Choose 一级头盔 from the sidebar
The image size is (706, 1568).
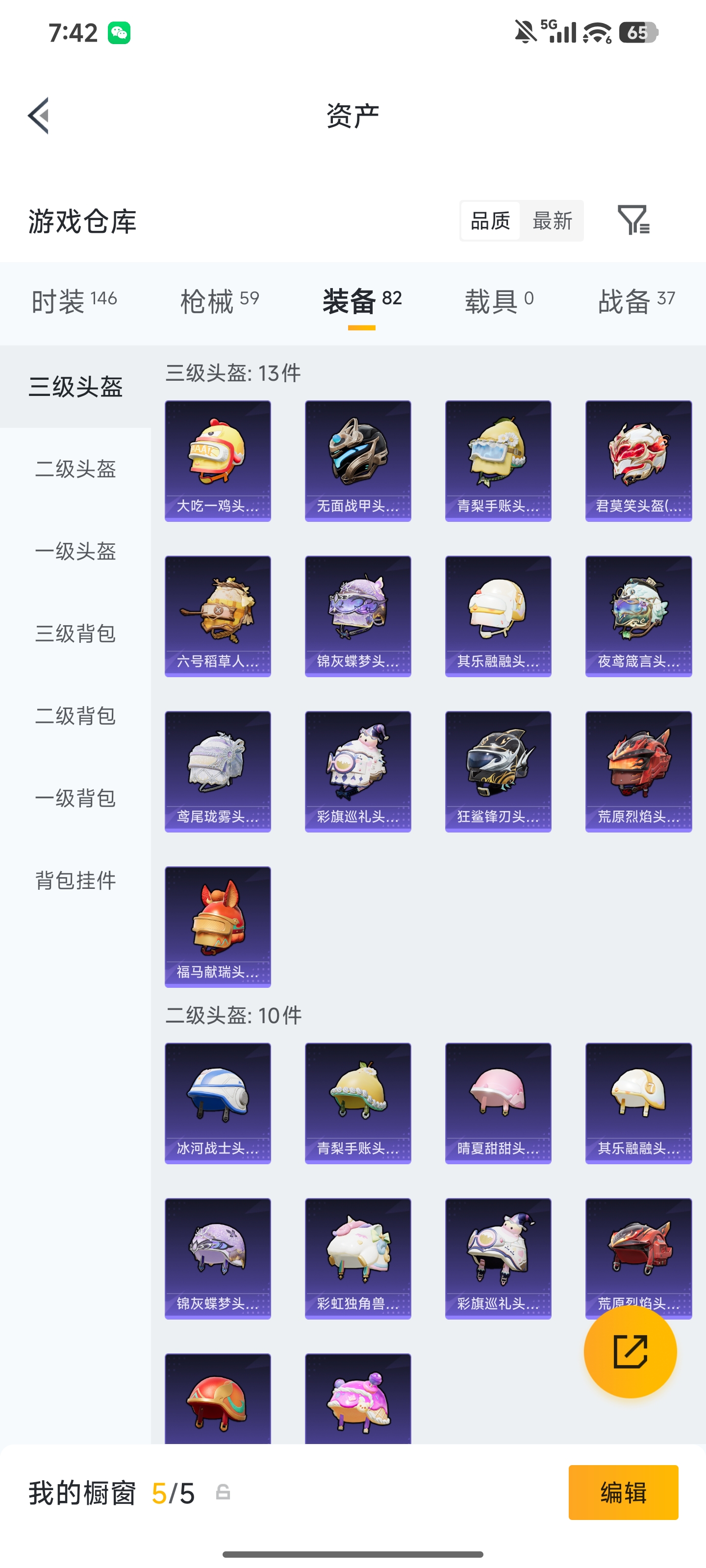(76, 551)
